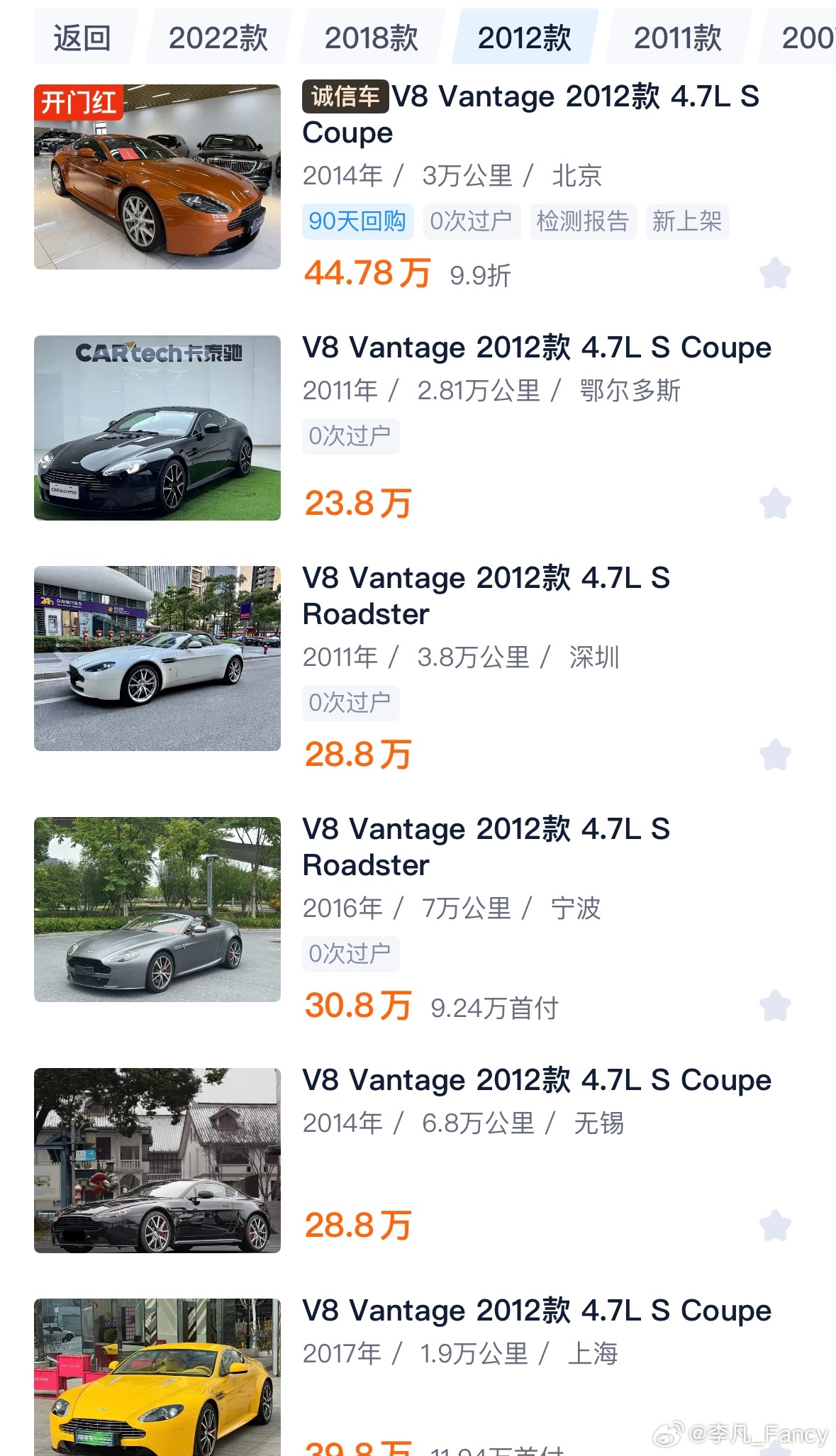The image size is (836, 1456).
Task: Switch to the 2018款 model year tab
Action: pyautogui.click(x=372, y=38)
